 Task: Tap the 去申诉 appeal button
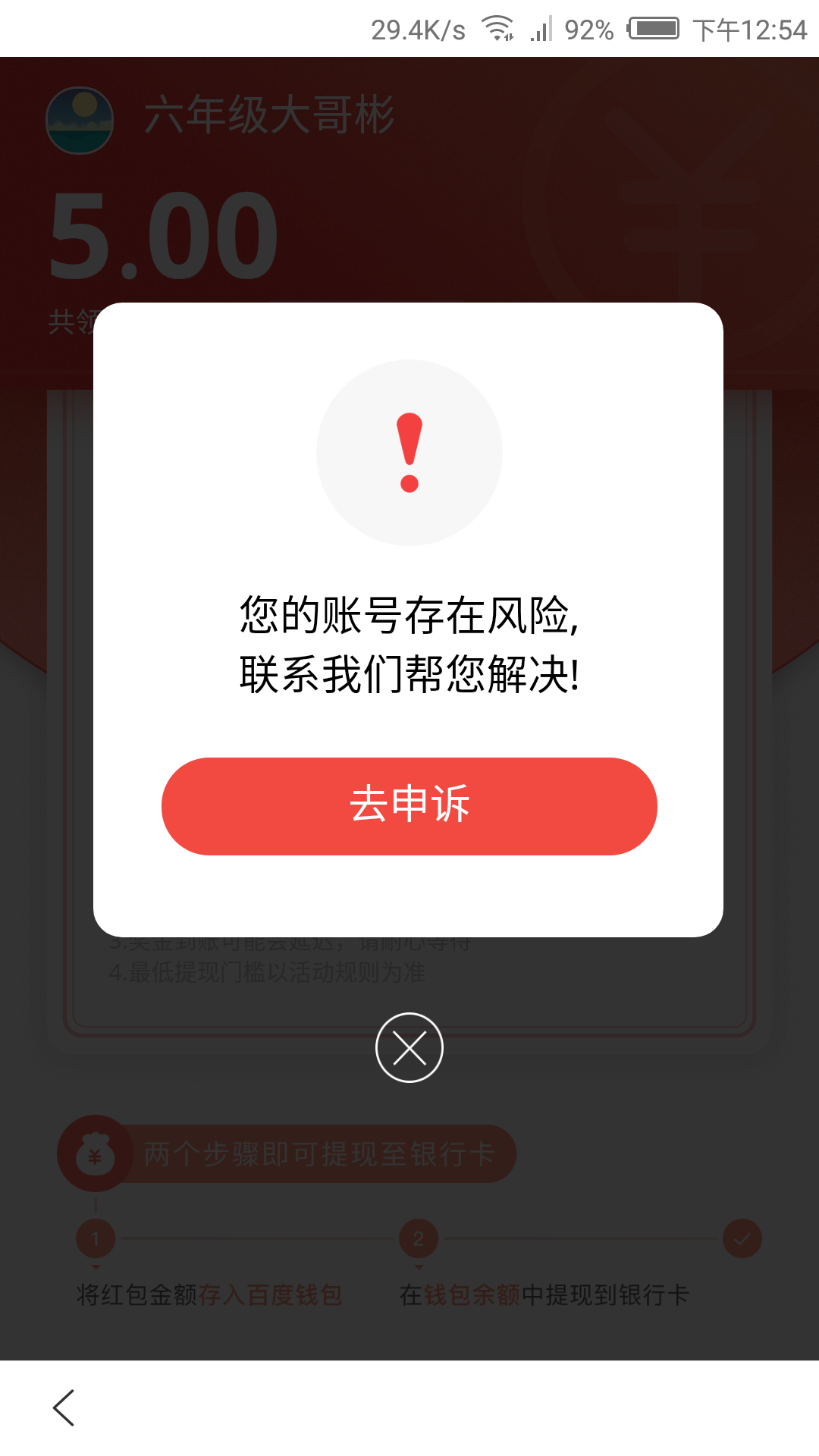[409, 805]
